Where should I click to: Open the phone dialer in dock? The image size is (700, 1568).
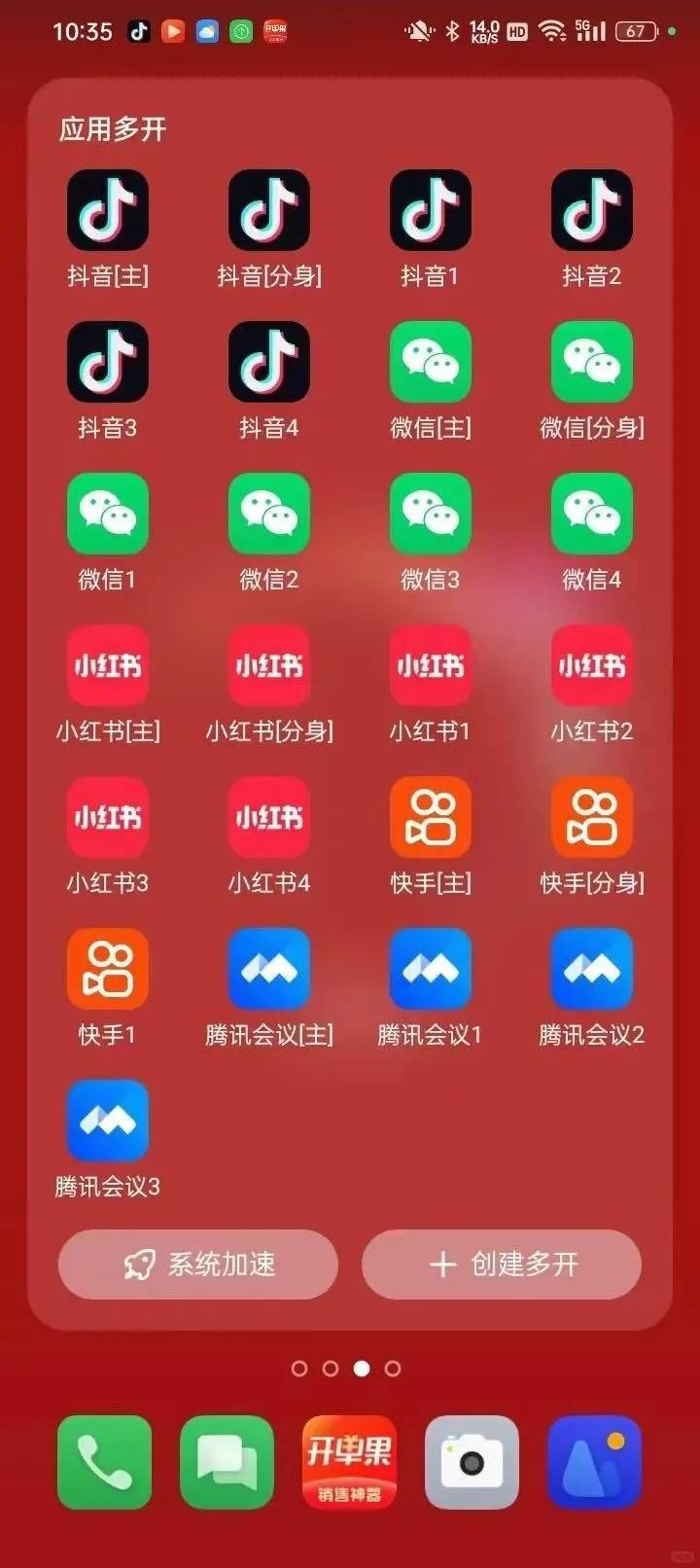pos(105,1462)
